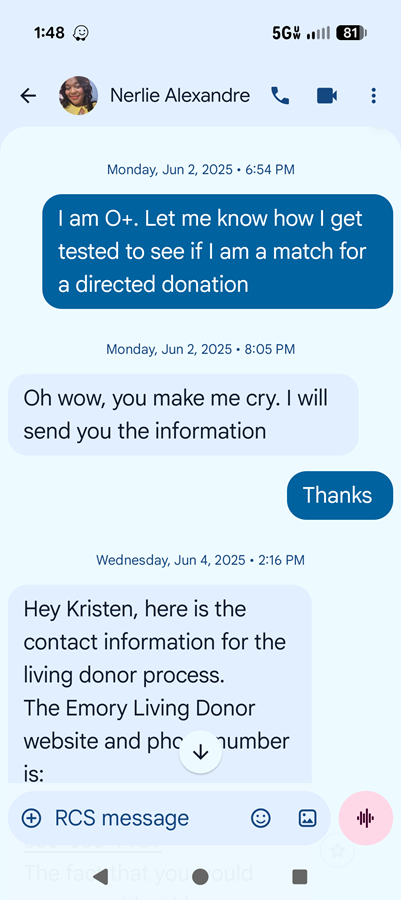Open Nerlie Alexandre's contact photo
Viewport: 401px width, 900px height.
(x=78, y=95)
